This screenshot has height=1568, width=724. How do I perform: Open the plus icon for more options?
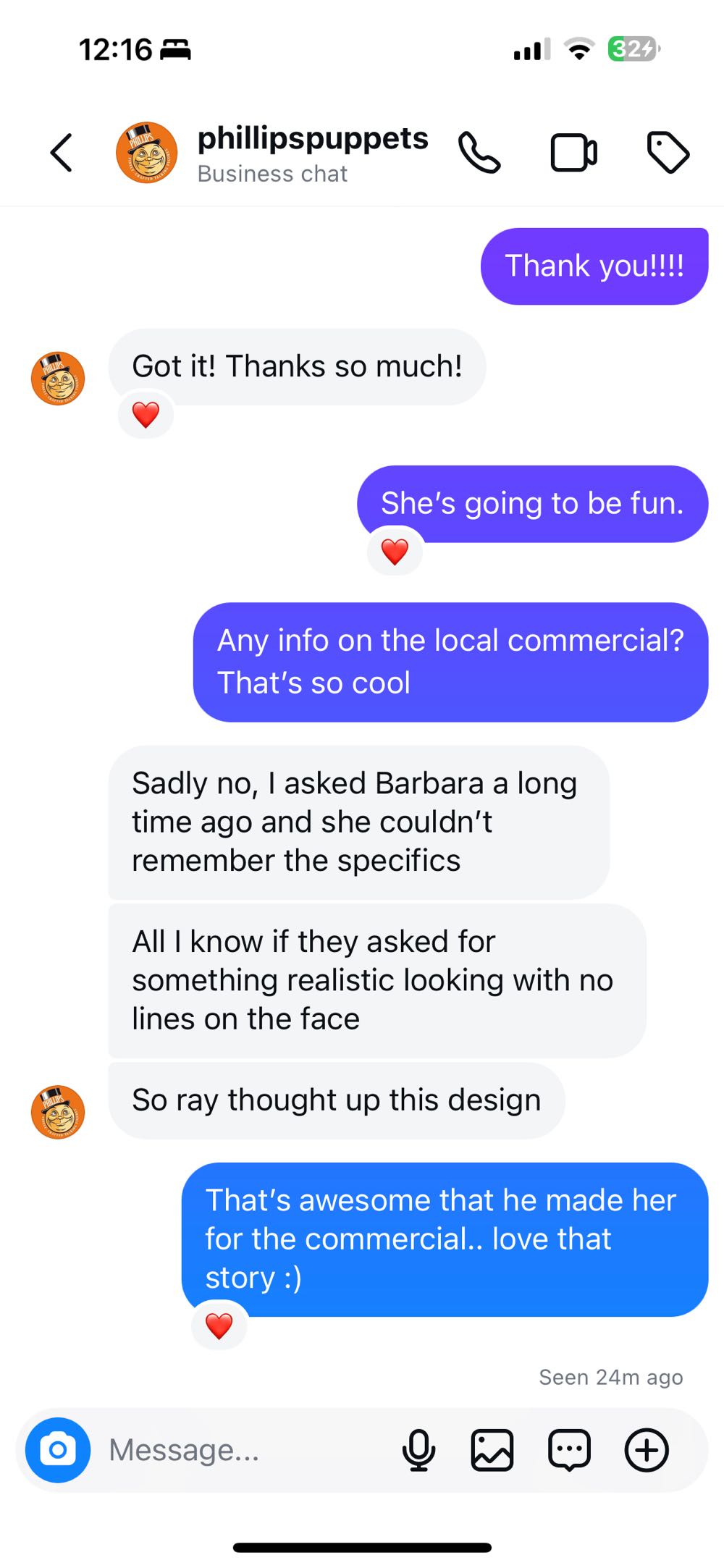pyautogui.click(x=647, y=1450)
